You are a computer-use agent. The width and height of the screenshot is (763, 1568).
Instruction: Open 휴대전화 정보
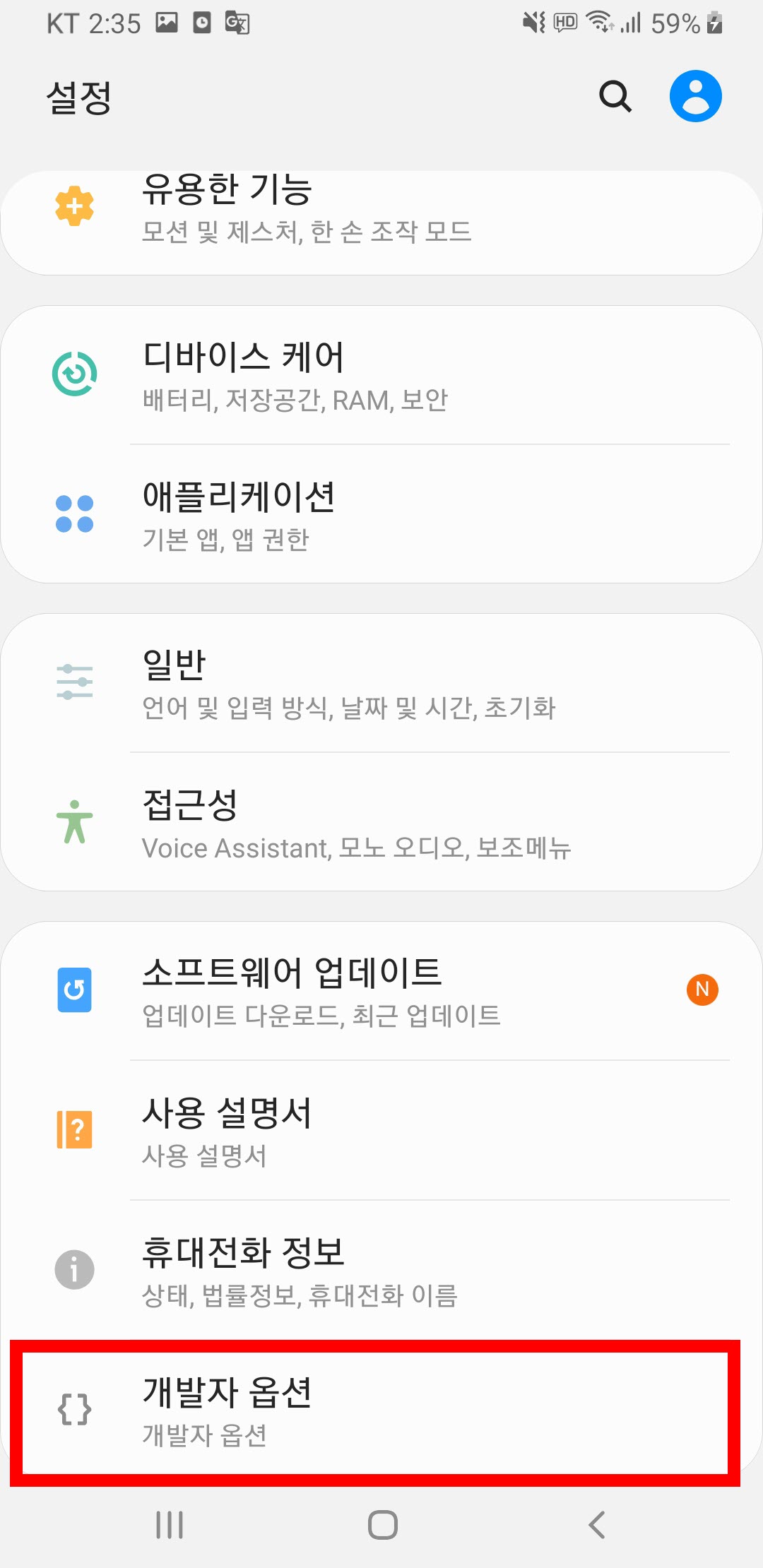[381, 1270]
